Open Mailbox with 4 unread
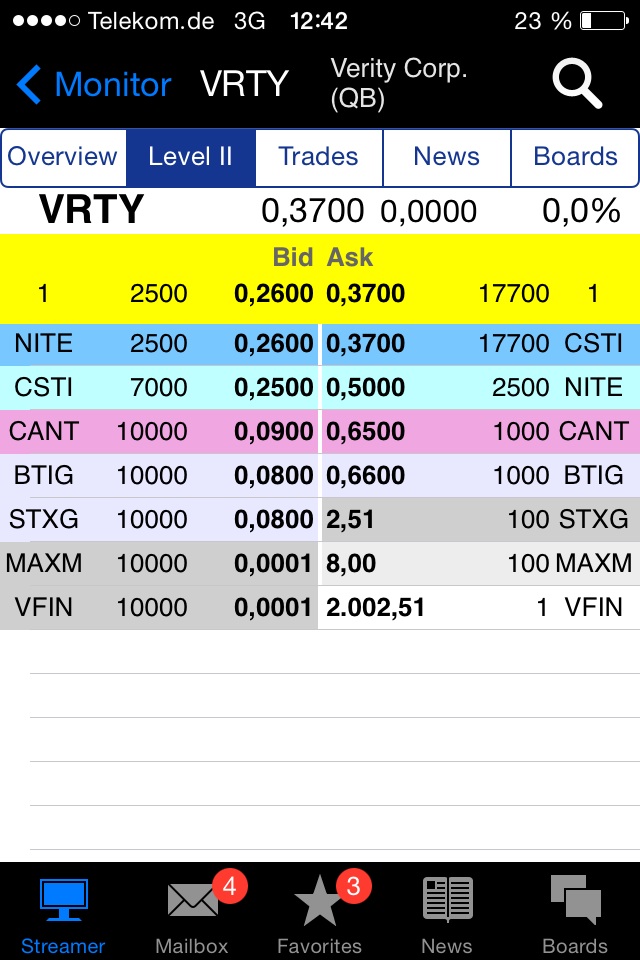 192,913
